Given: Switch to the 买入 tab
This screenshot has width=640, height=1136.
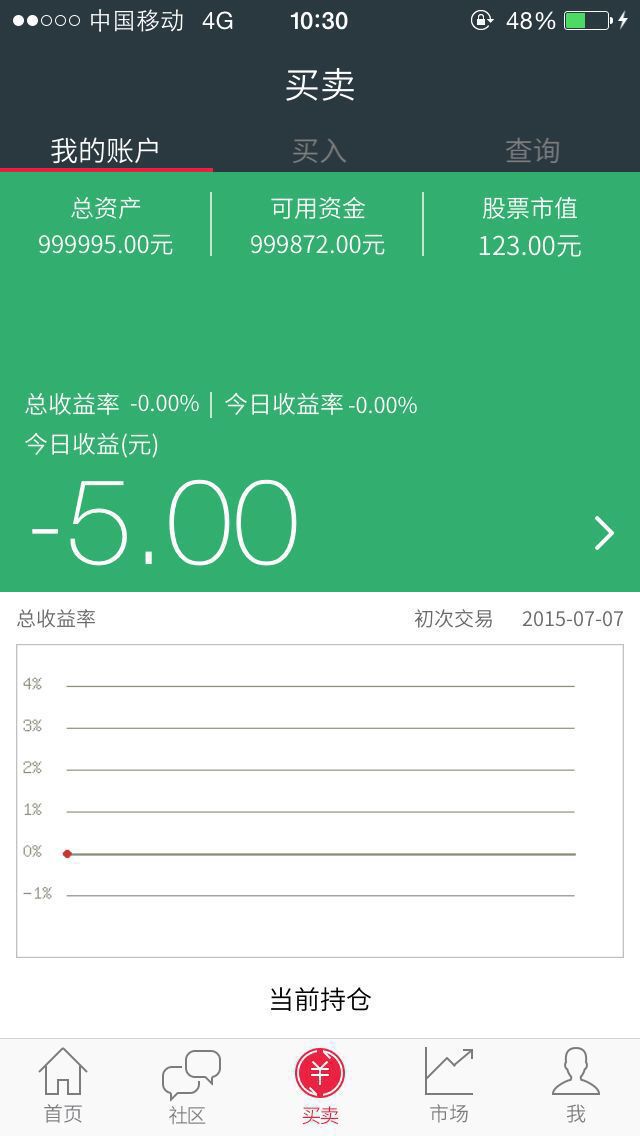Looking at the screenshot, I should point(319,151).
